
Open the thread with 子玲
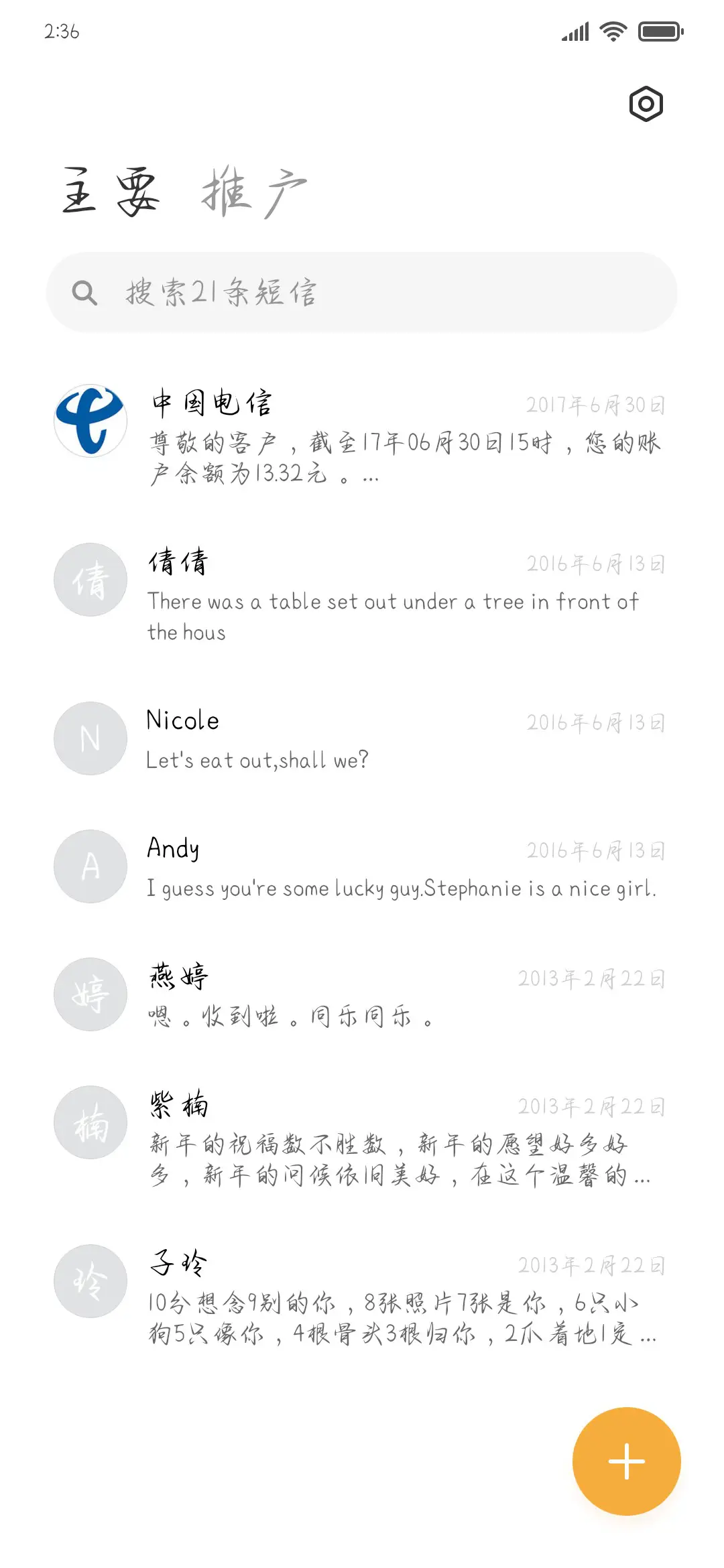[362, 1297]
